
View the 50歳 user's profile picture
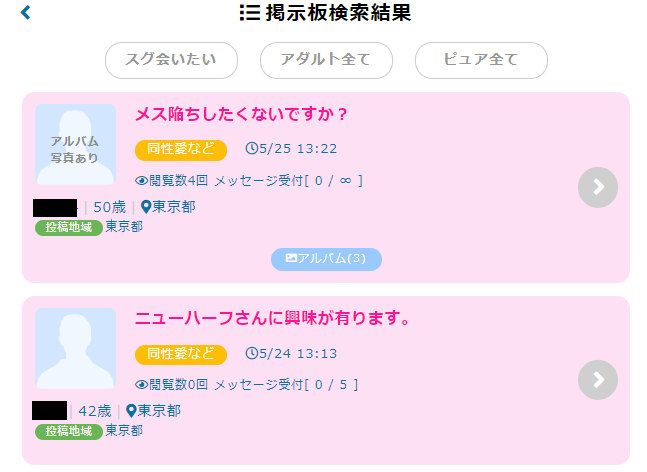coord(75,145)
